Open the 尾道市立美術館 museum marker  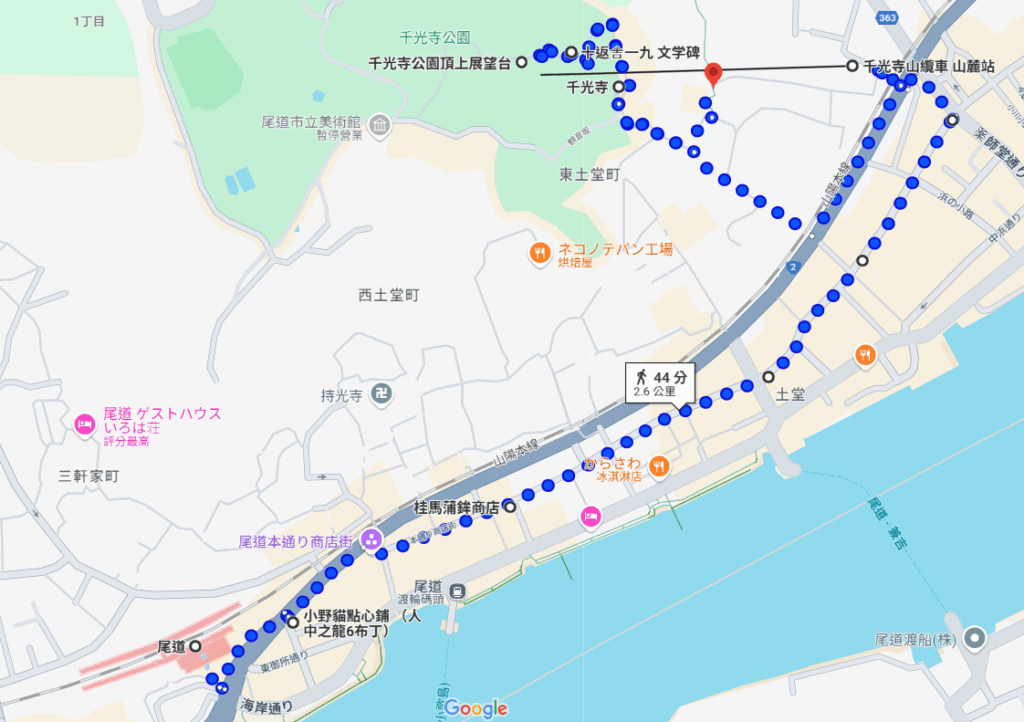coord(380,126)
